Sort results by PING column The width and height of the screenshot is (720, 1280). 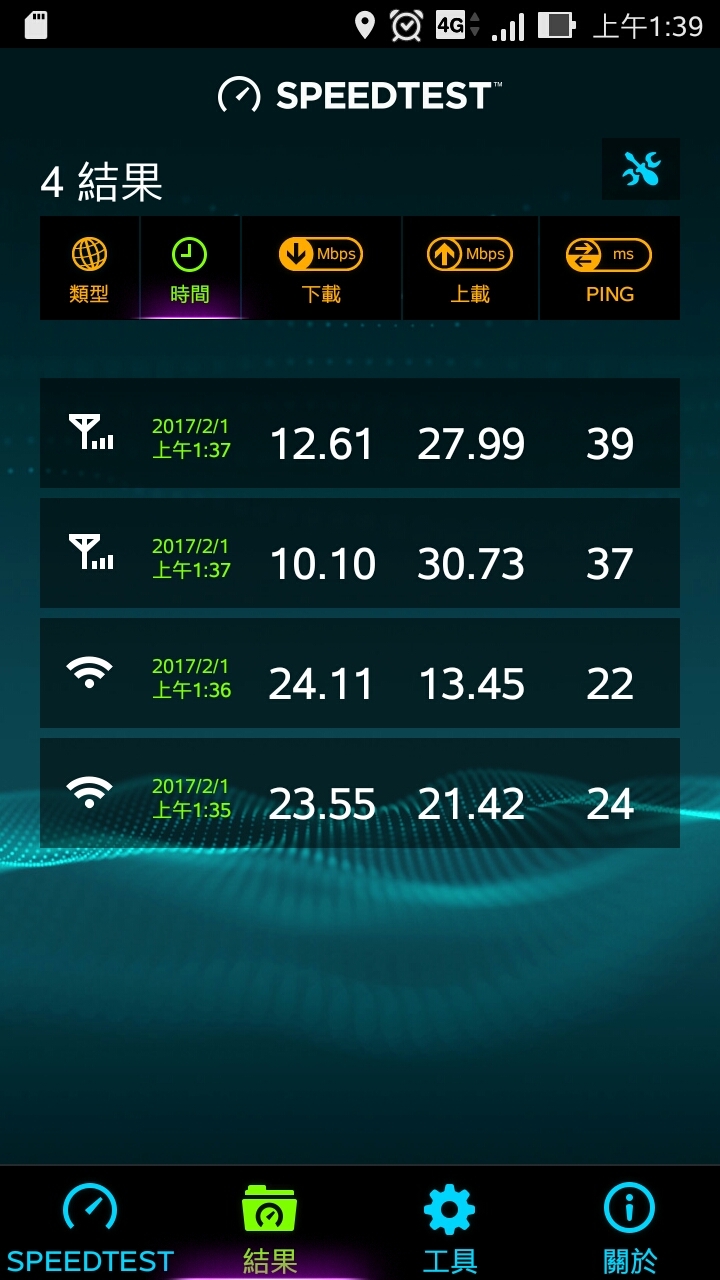(610, 268)
